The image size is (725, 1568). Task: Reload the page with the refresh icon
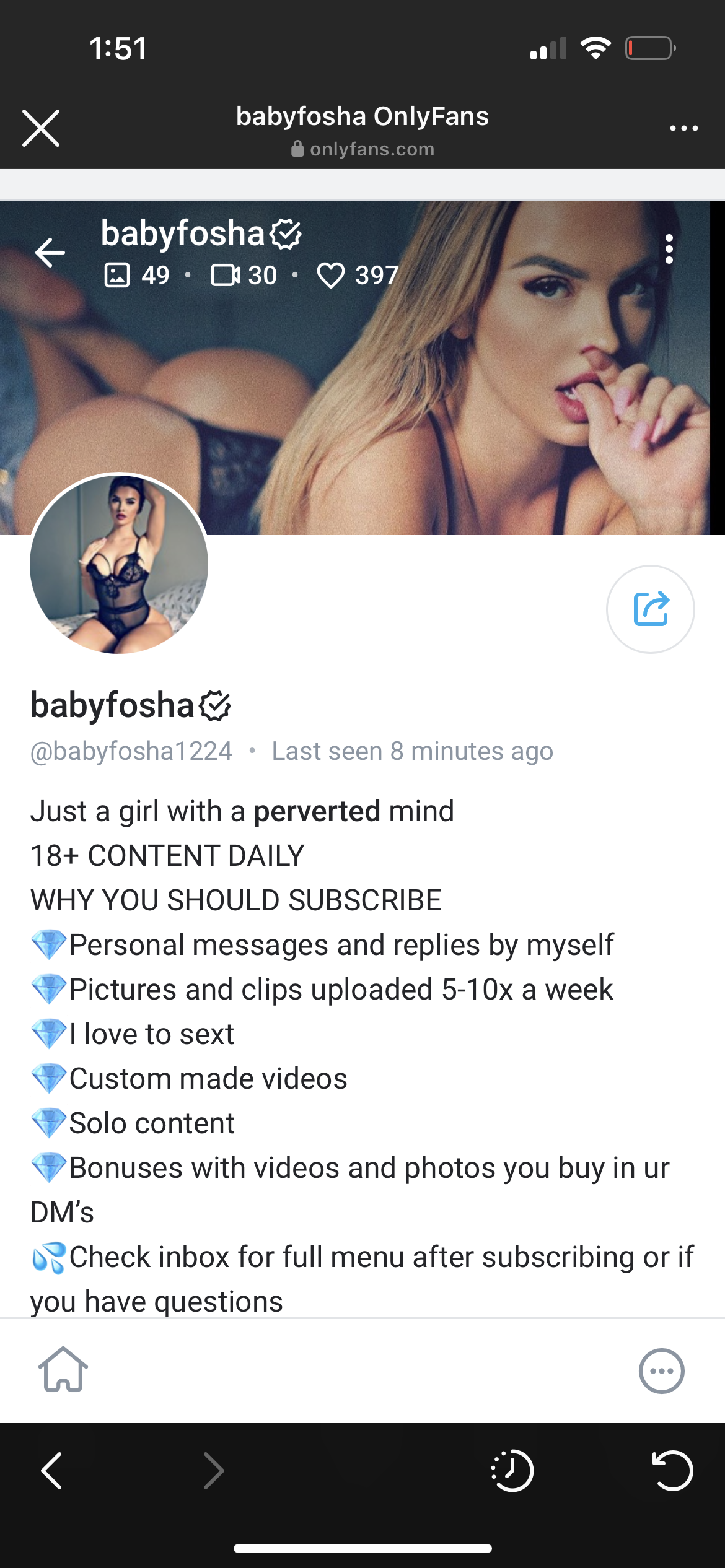point(673,1470)
